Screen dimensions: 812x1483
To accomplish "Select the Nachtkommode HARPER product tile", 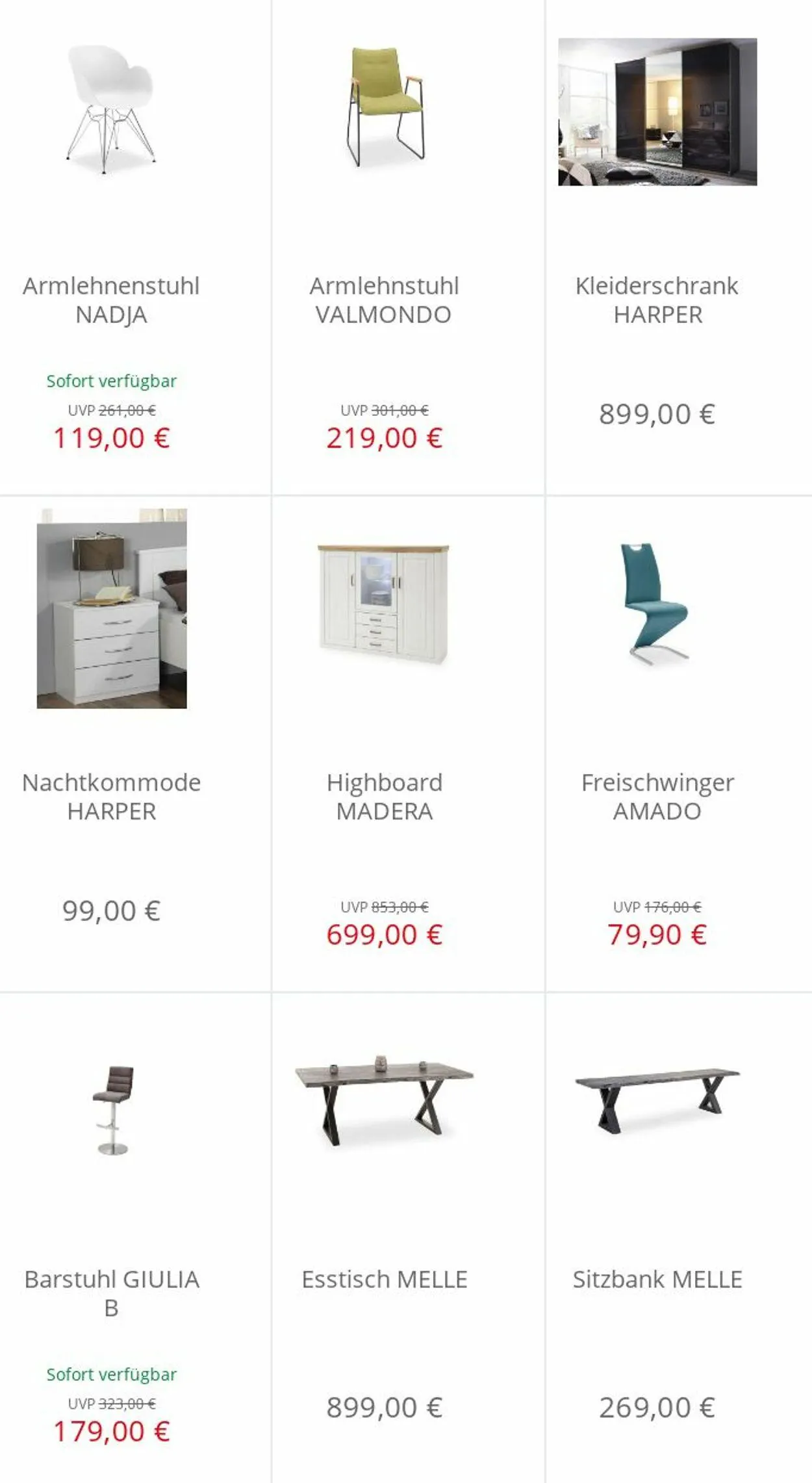I will pyautogui.click(x=134, y=743).
